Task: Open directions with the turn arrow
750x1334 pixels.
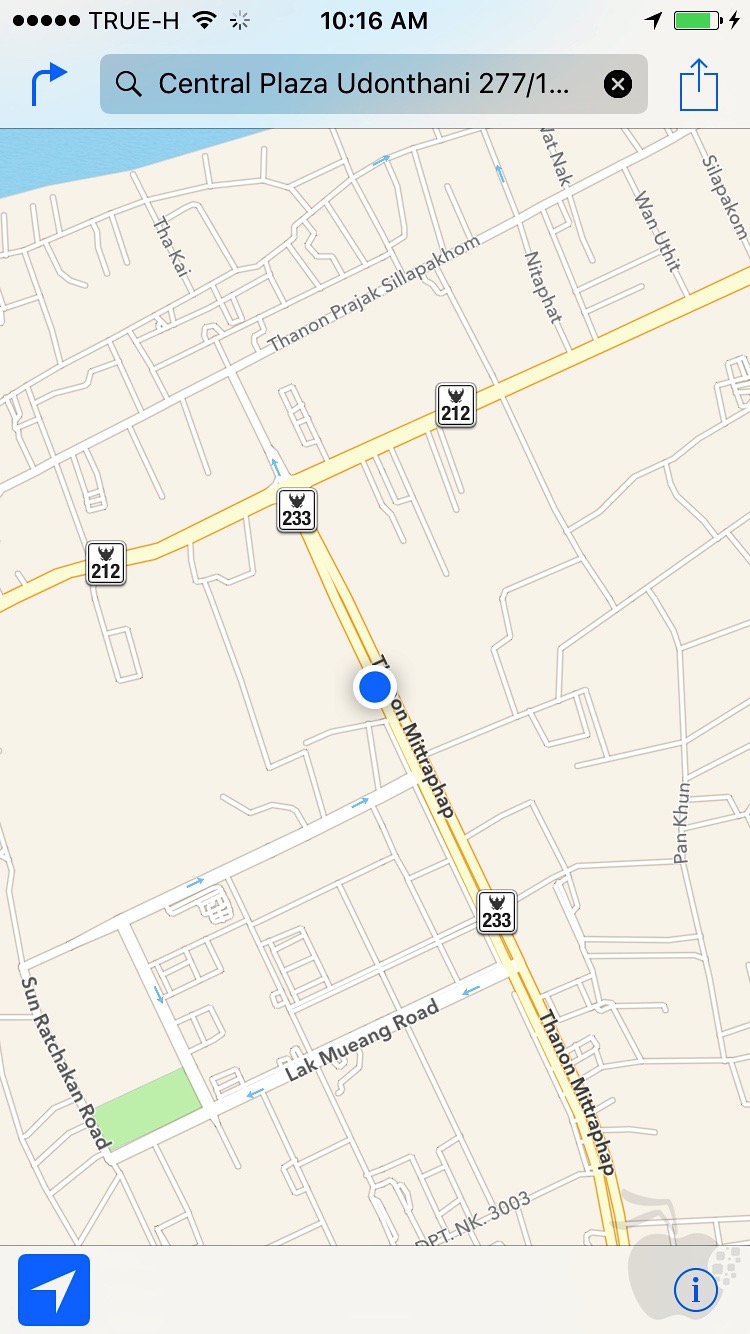Action: pos(48,84)
